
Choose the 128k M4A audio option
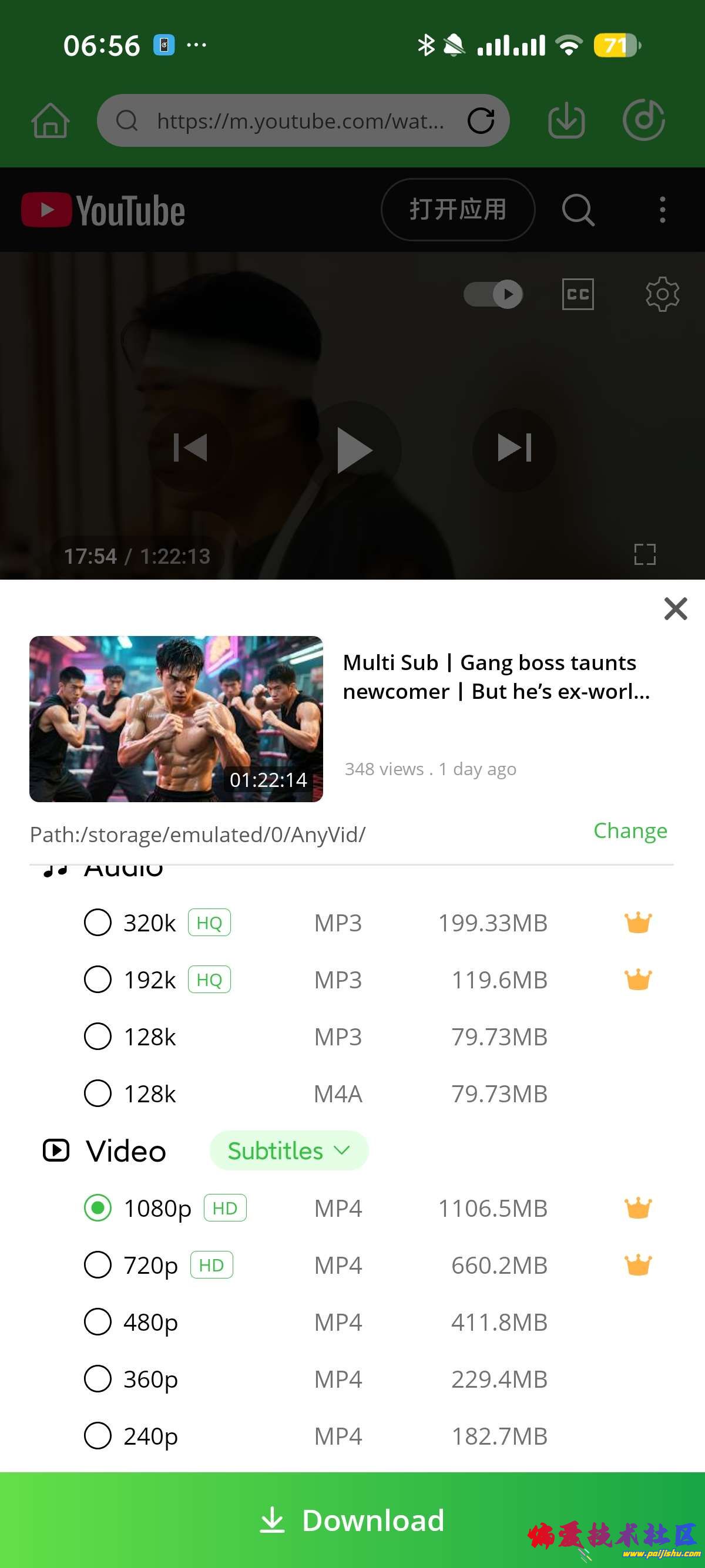tap(98, 1093)
